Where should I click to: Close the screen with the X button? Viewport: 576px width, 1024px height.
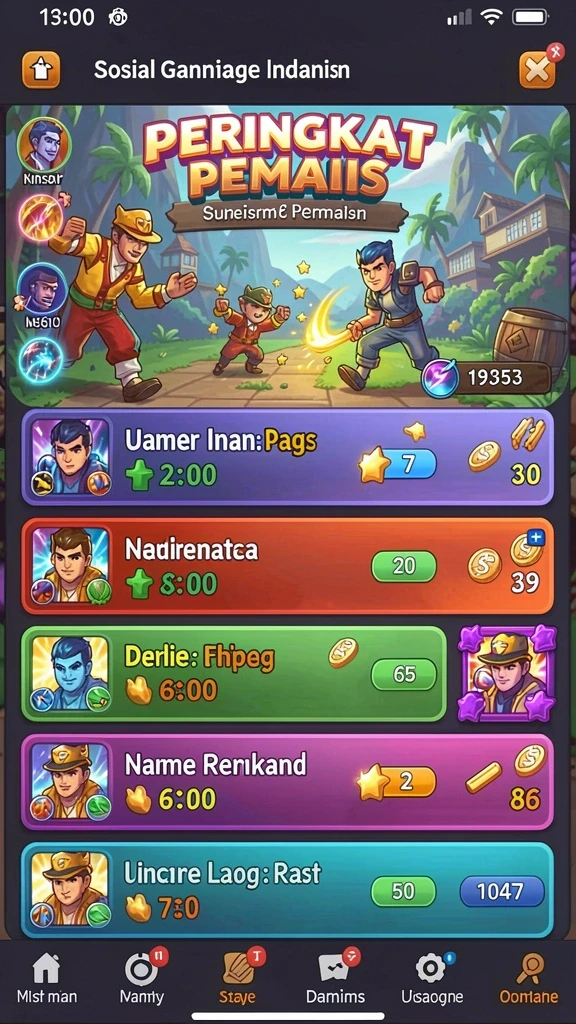pos(537,69)
